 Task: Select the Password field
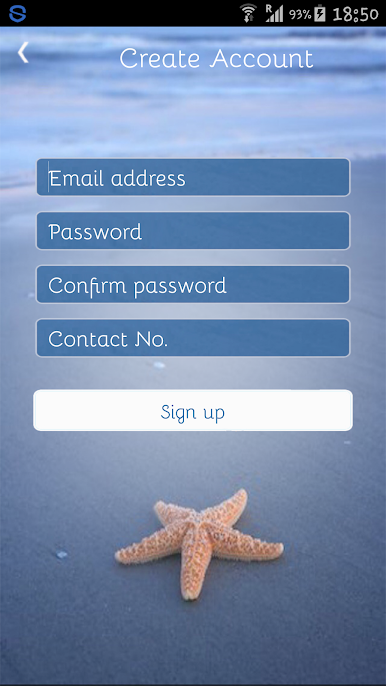[193, 231]
